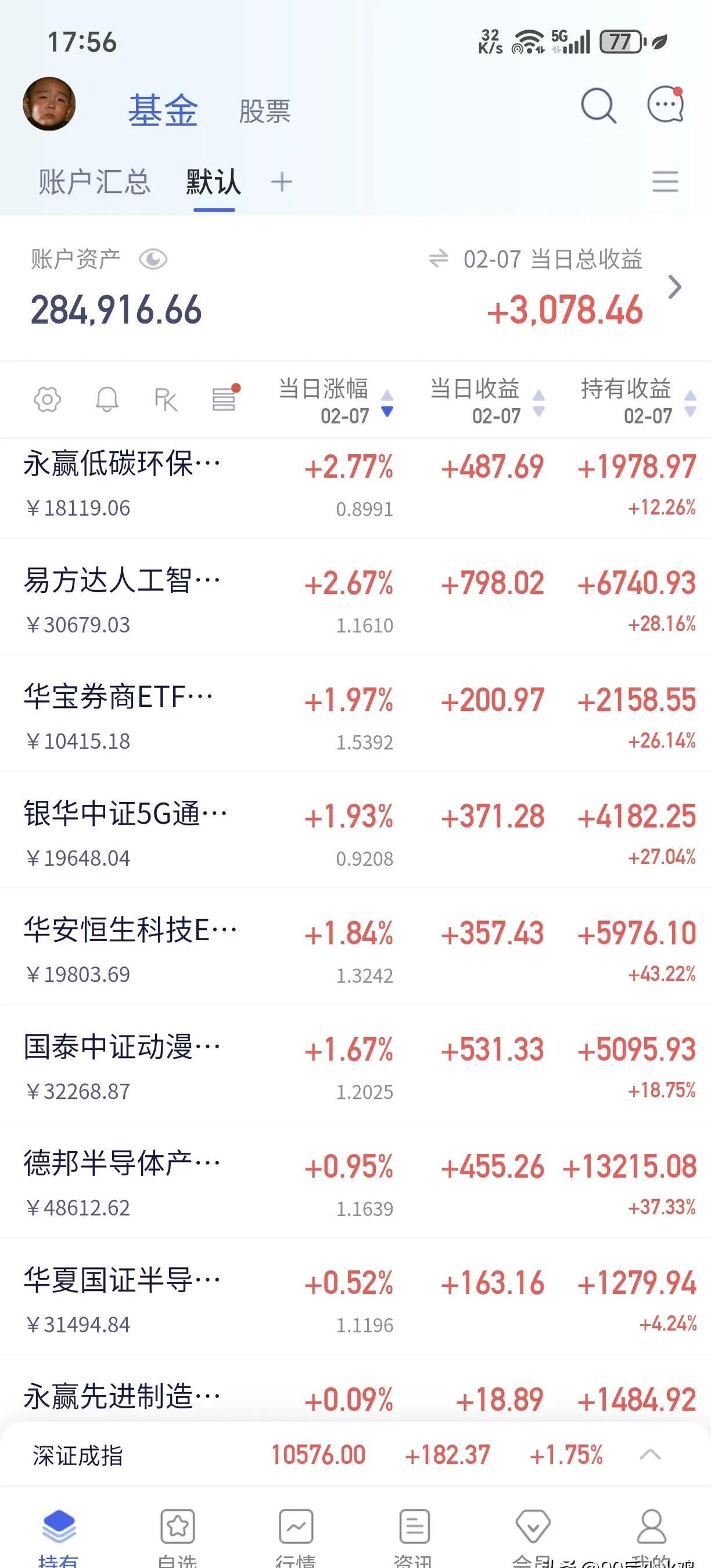Switch to the 资讯 bottom tab
This screenshot has width=711, height=1568.
click(414, 1536)
